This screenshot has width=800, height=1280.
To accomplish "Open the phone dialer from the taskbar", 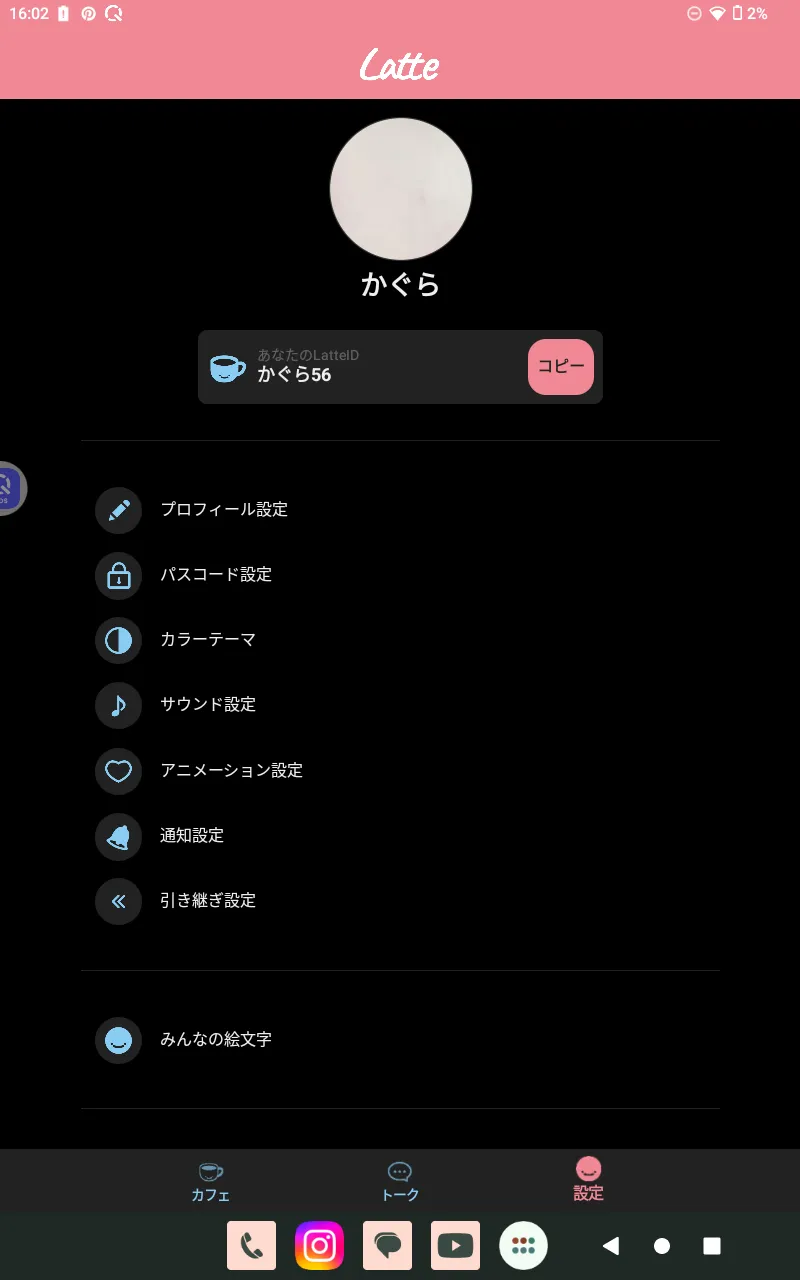I will point(252,1246).
